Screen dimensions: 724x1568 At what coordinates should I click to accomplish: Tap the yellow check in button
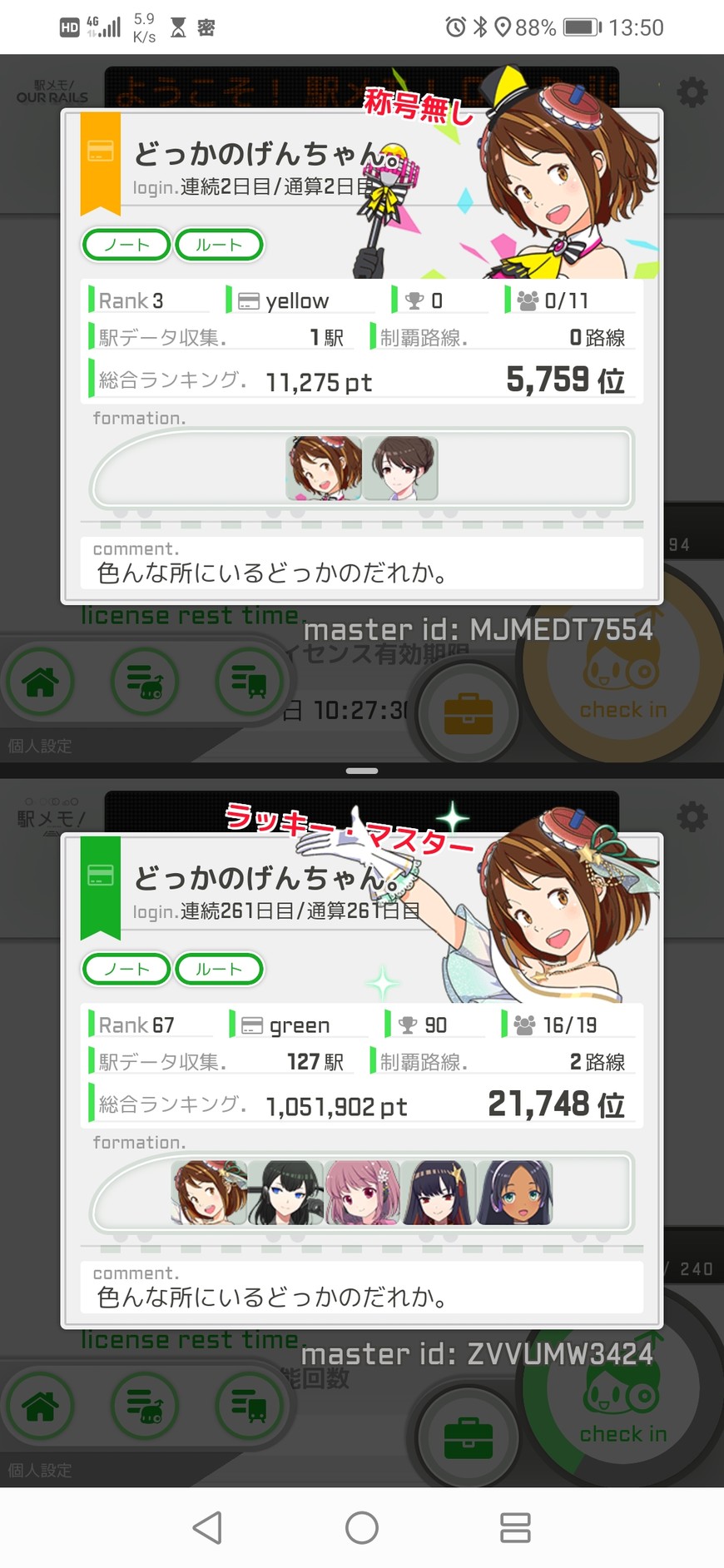622,684
